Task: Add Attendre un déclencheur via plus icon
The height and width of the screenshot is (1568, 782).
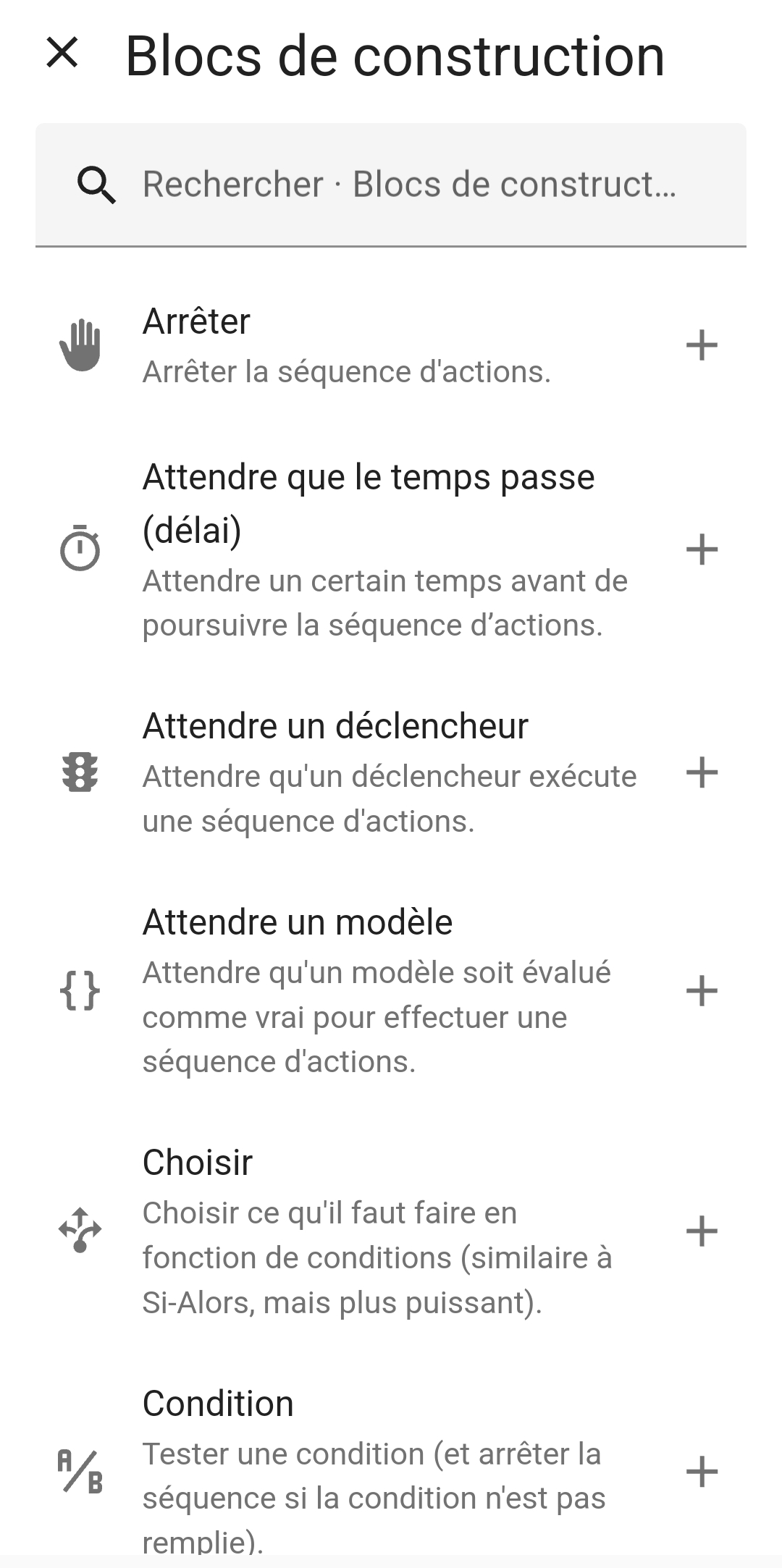Action: pyautogui.click(x=702, y=773)
